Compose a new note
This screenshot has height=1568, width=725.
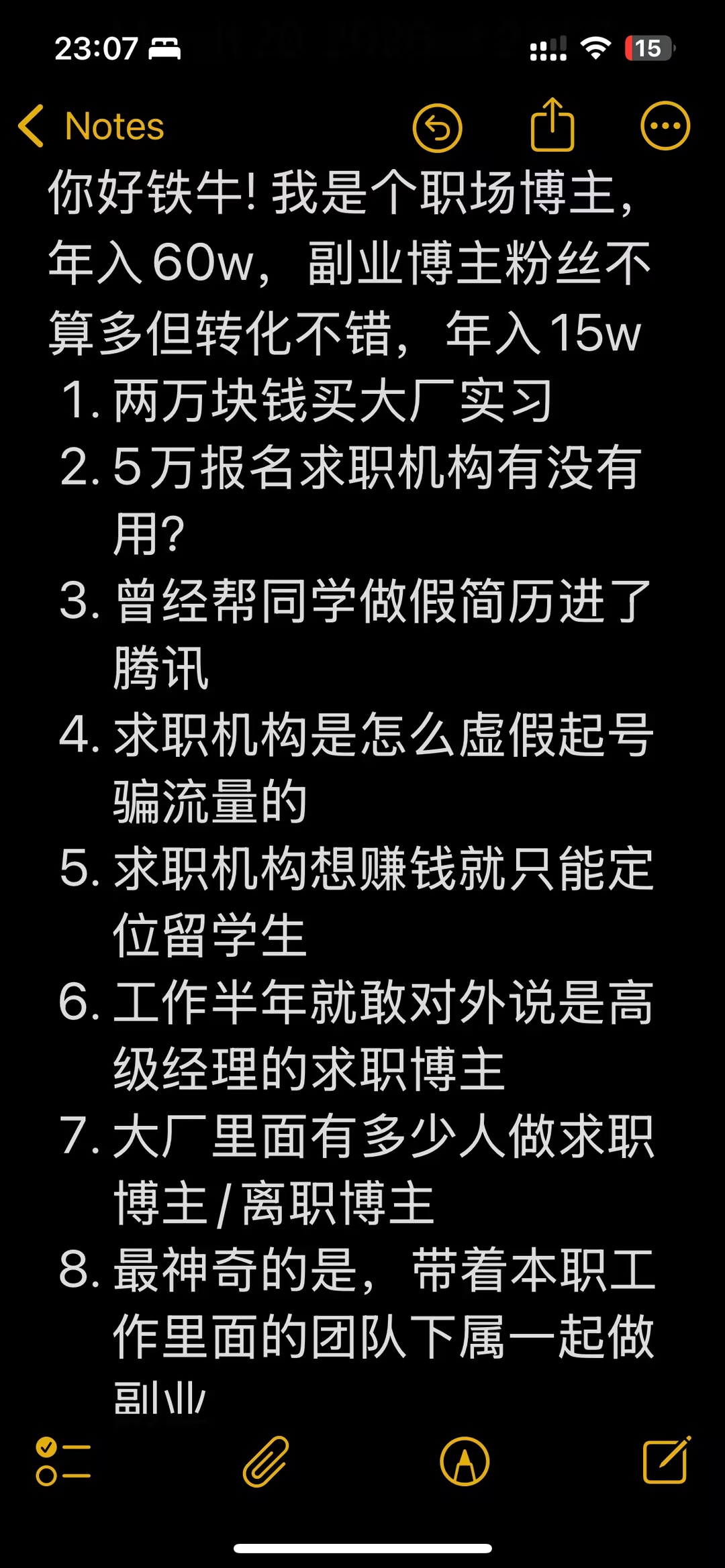tap(666, 1459)
